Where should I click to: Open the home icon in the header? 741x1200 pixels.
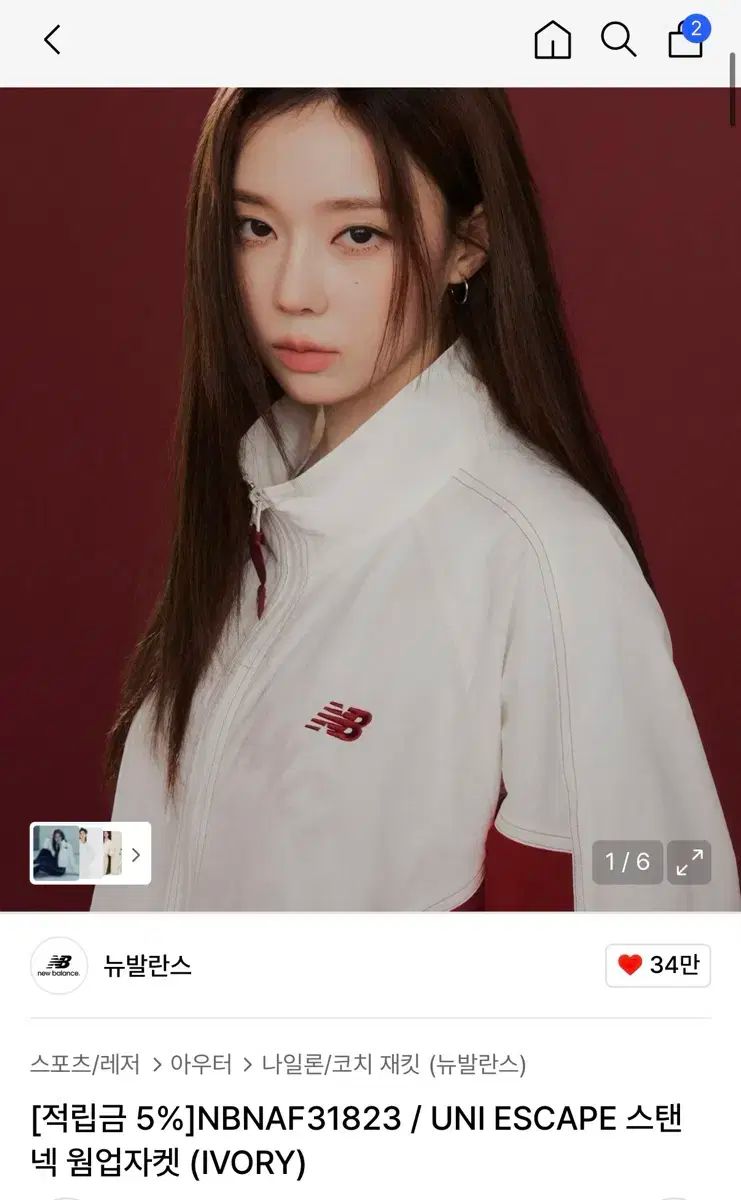pyautogui.click(x=552, y=40)
